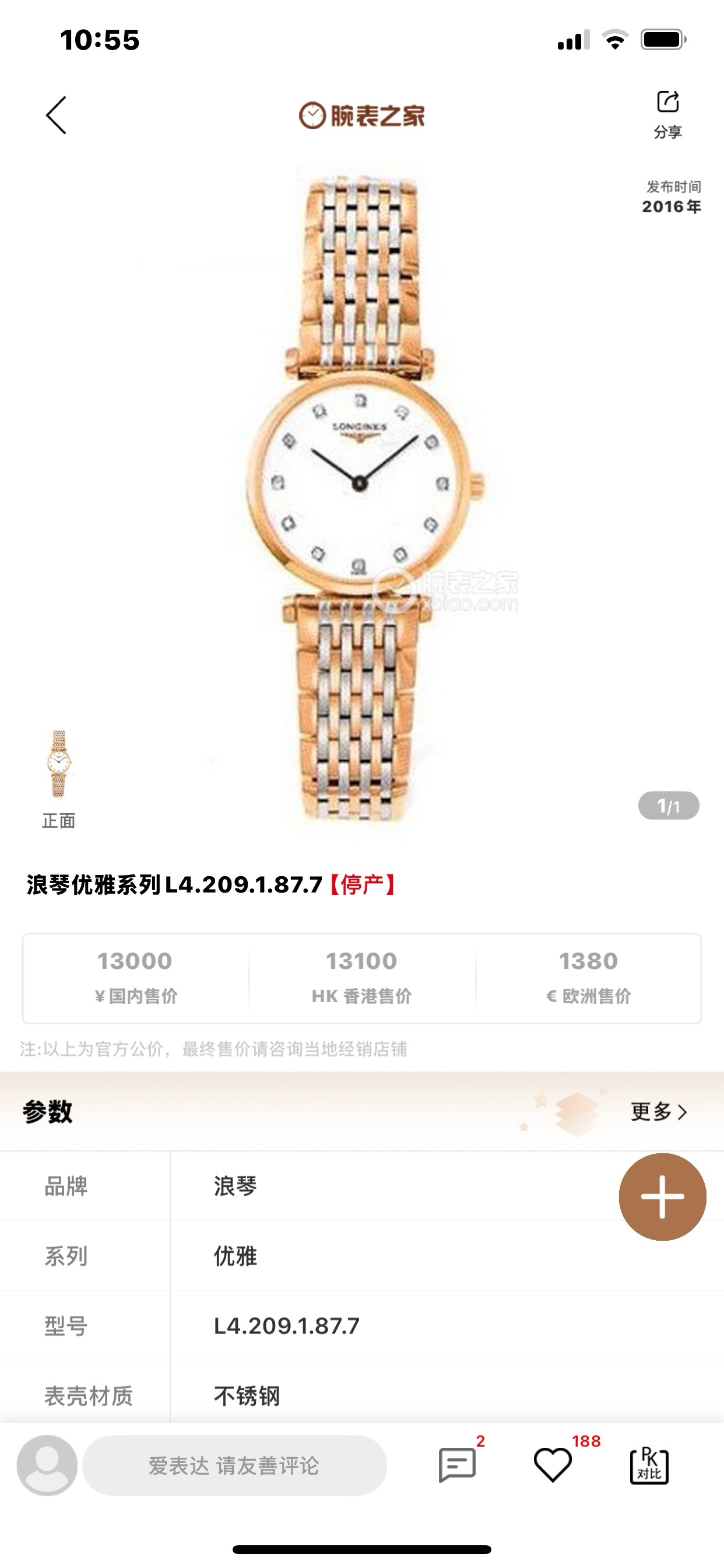Go back using the arrow icon
The height and width of the screenshot is (1568, 724).
(56, 115)
